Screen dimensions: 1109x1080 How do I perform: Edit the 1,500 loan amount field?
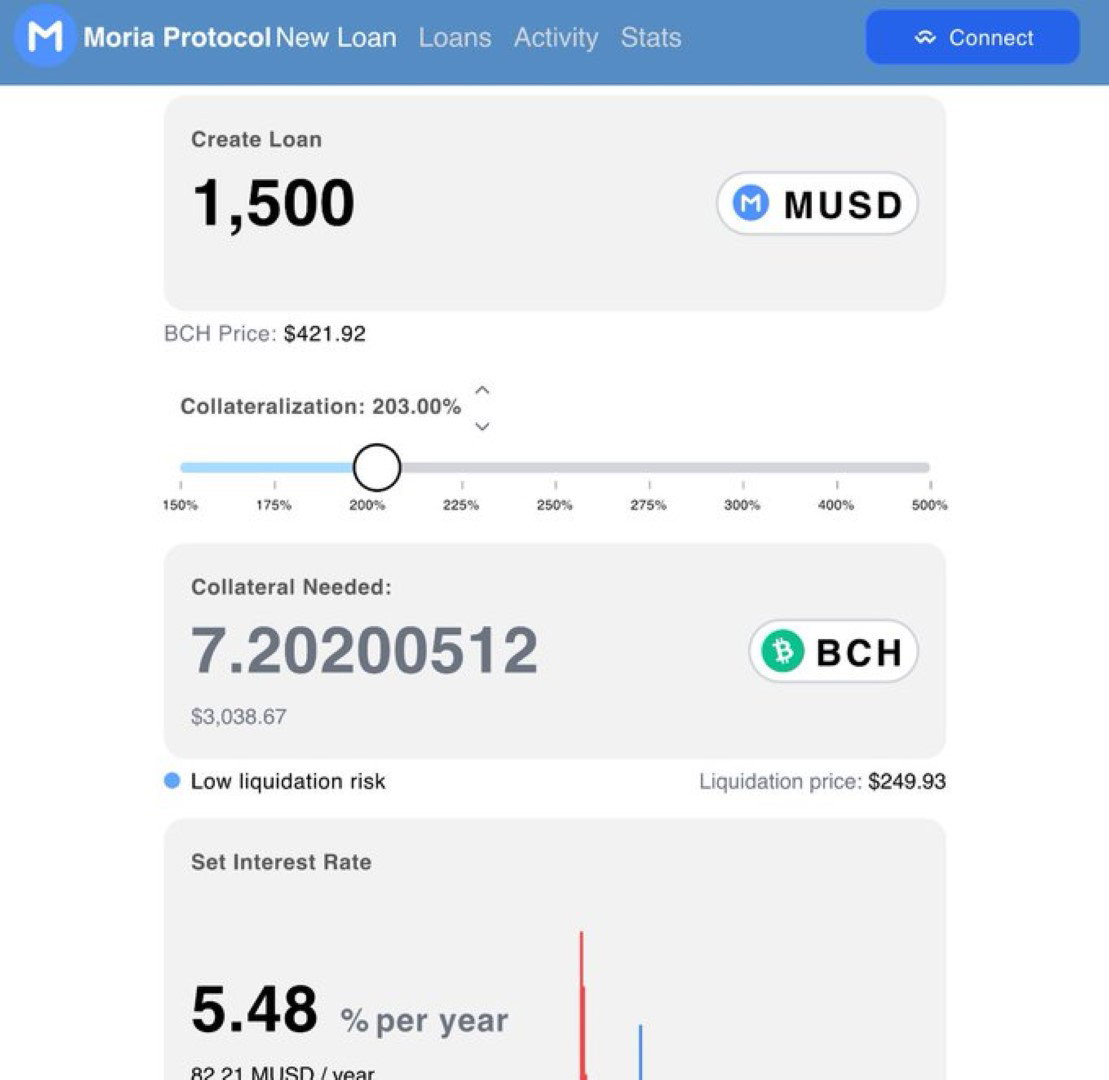point(273,203)
